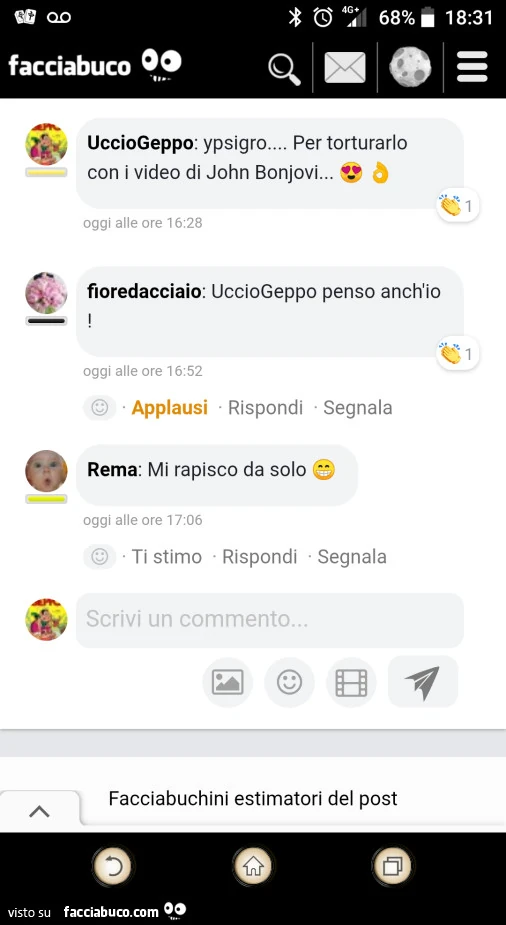
Task: Report Rema's comment with Segnala
Action: 352,557
